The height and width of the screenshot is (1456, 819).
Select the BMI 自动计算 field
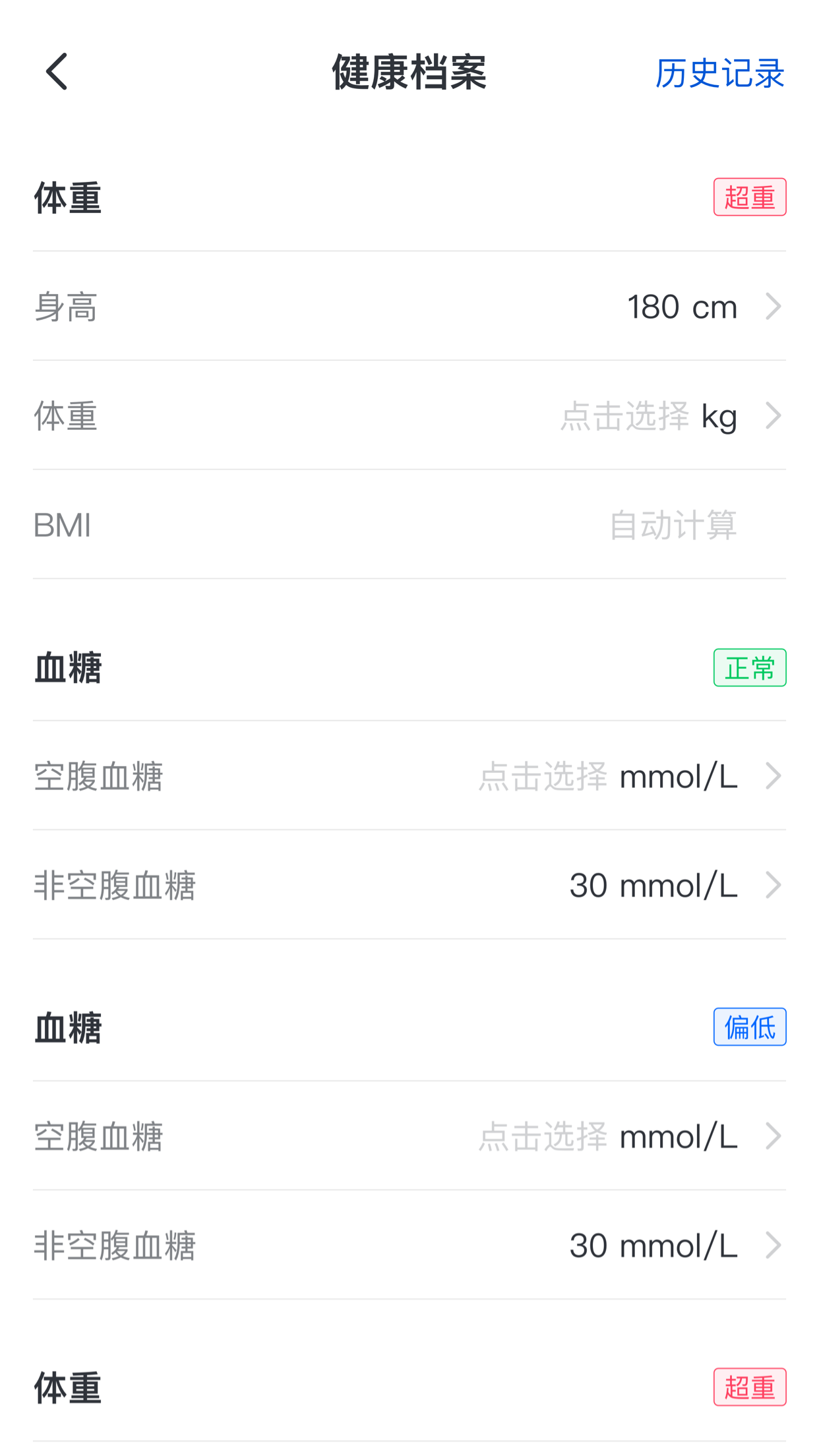pos(672,524)
